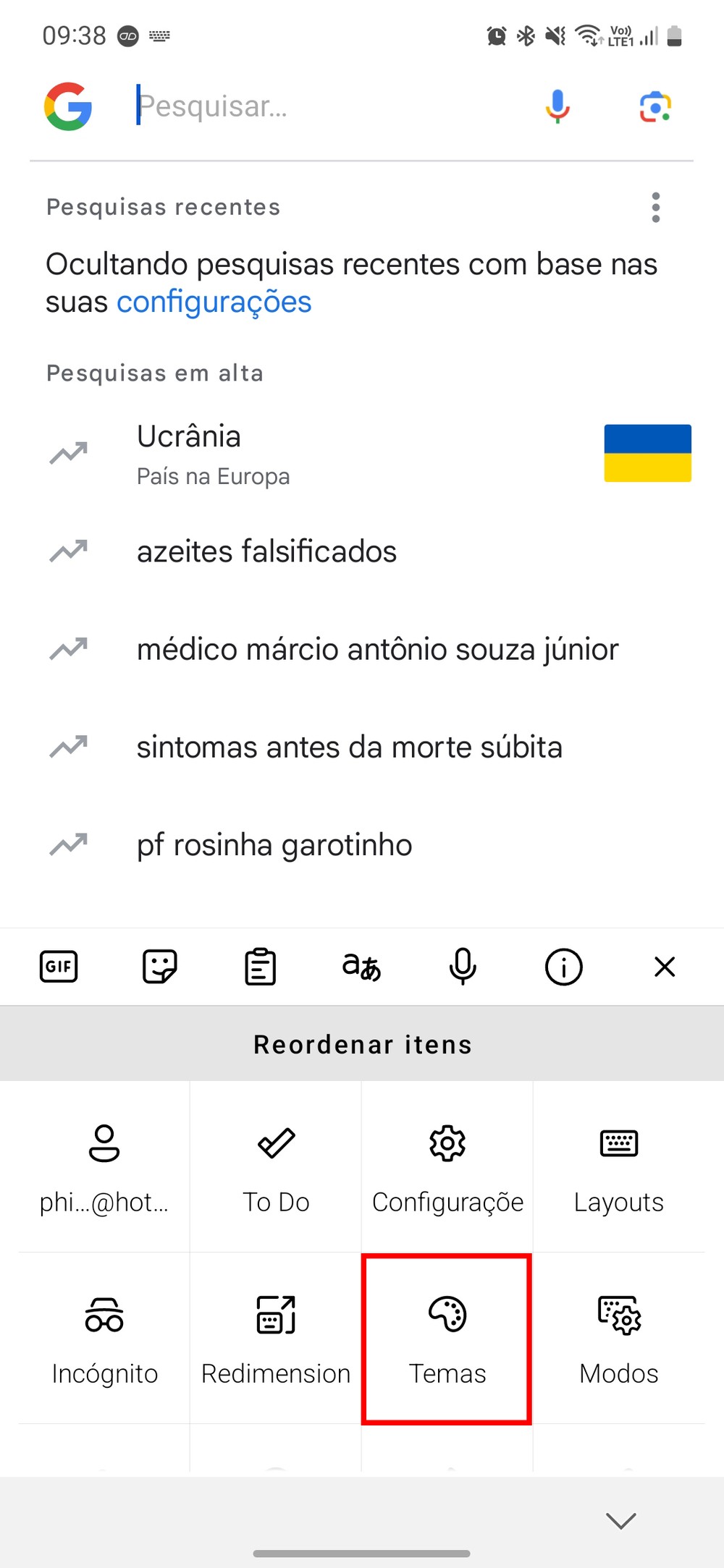Close the keyboard toolbar menu
This screenshot has height=1568, width=724.
pyautogui.click(x=664, y=967)
